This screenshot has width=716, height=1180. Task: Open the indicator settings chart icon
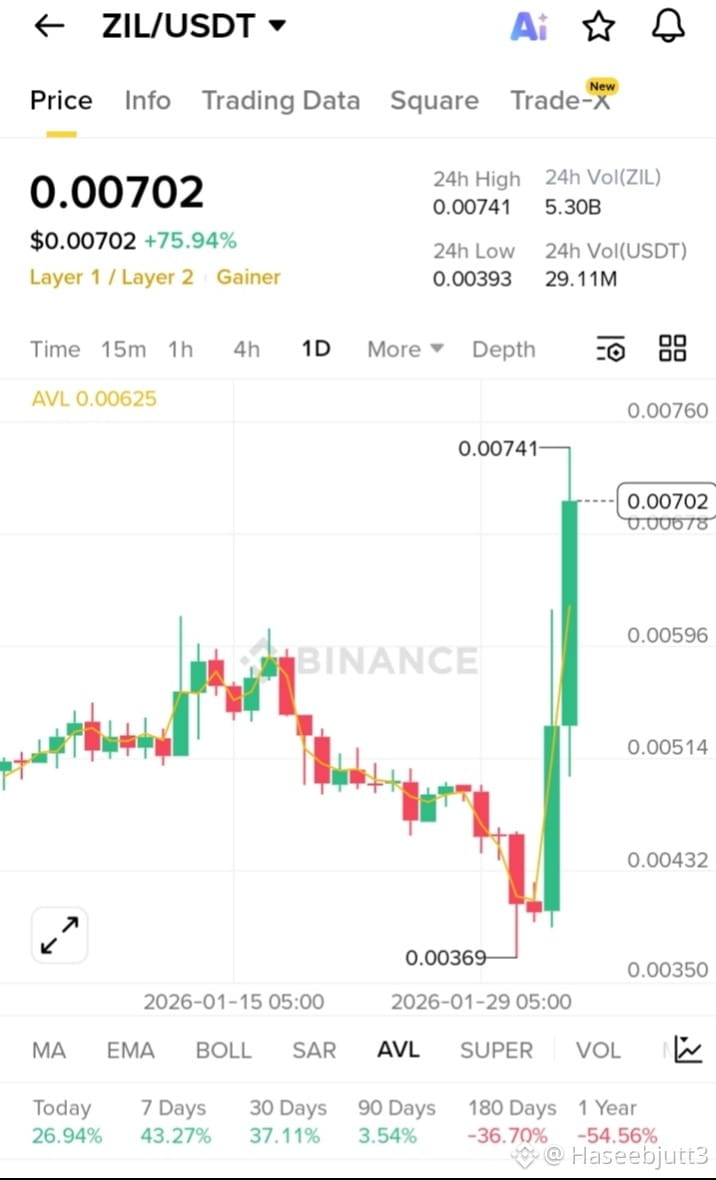click(689, 1049)
